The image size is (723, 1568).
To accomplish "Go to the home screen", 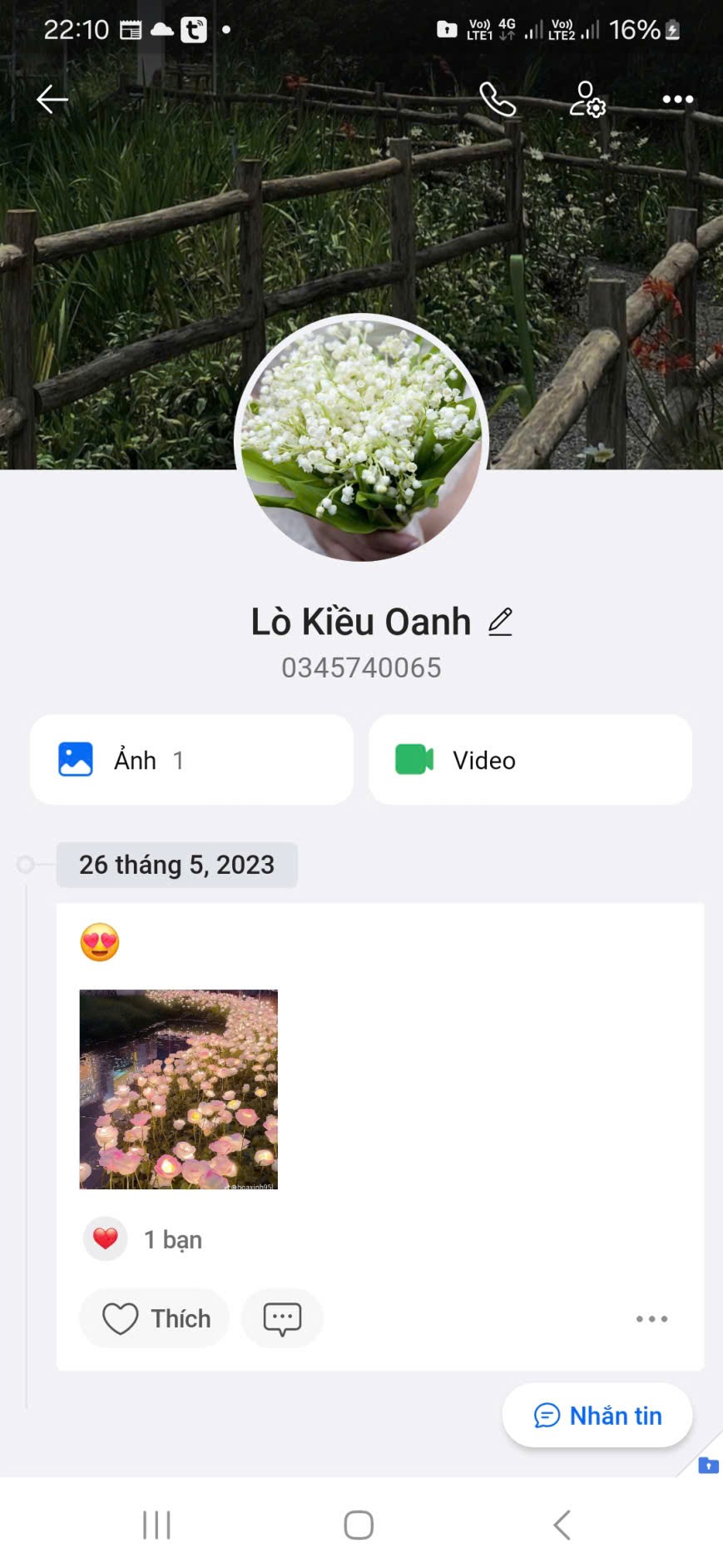I will (x=359, y=1525).
